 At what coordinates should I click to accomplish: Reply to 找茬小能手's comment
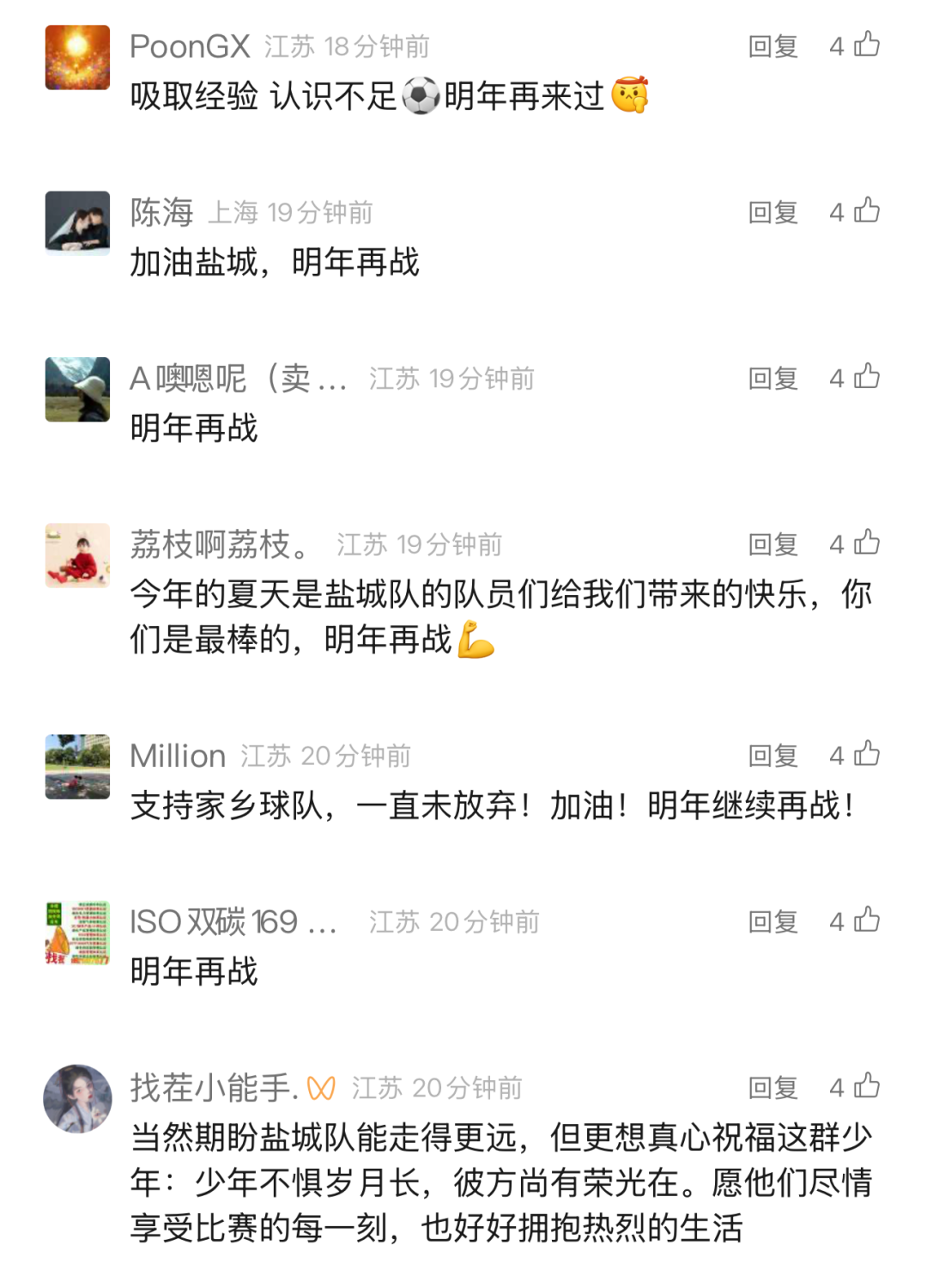[772, 1088]
